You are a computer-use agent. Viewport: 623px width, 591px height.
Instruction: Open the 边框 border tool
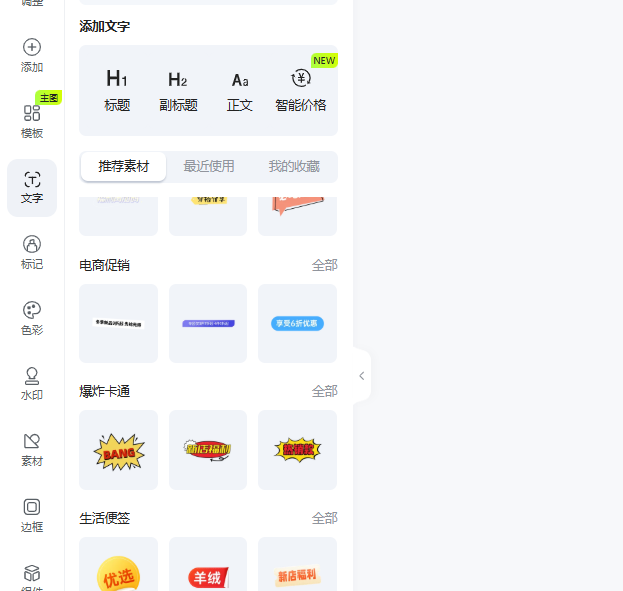32,516
